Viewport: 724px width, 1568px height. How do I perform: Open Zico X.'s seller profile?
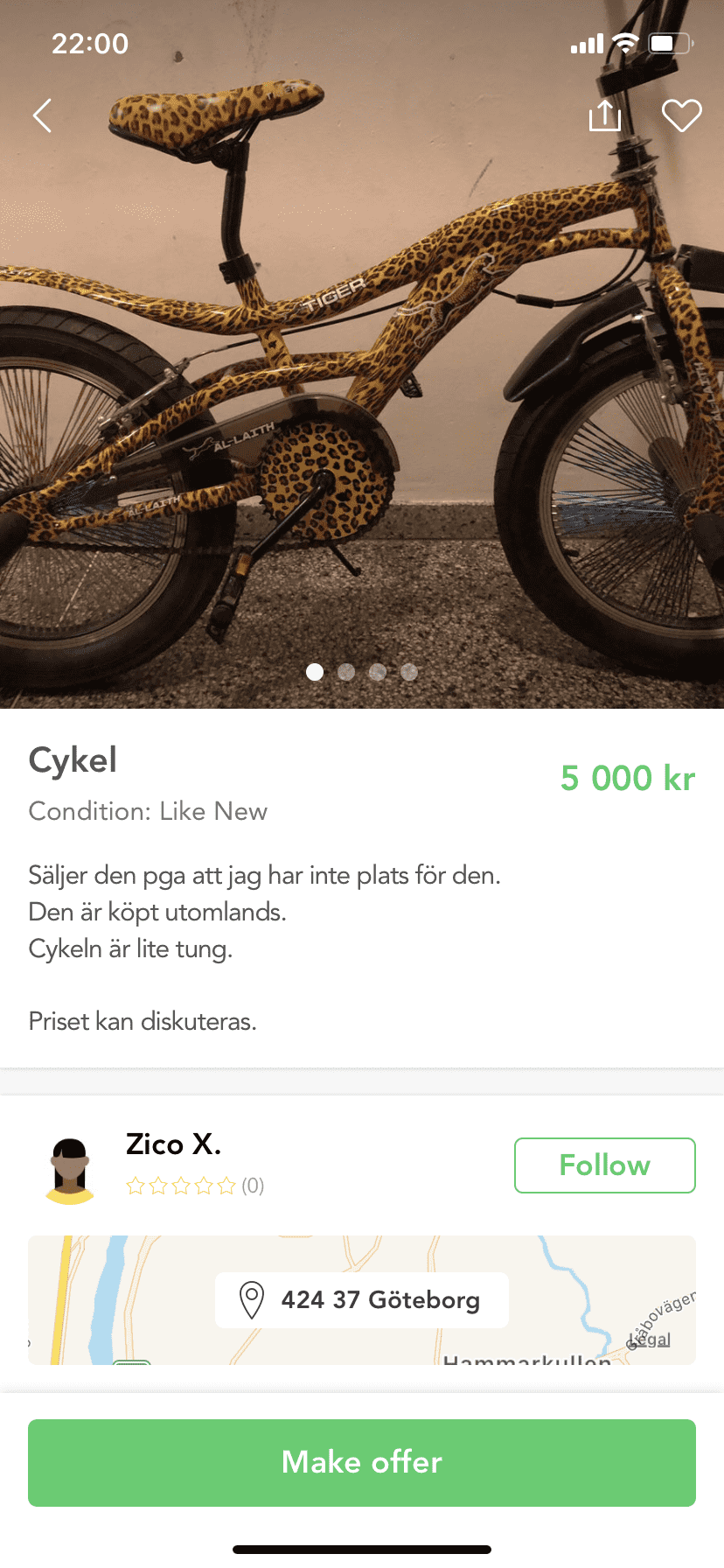point(173,1144)
